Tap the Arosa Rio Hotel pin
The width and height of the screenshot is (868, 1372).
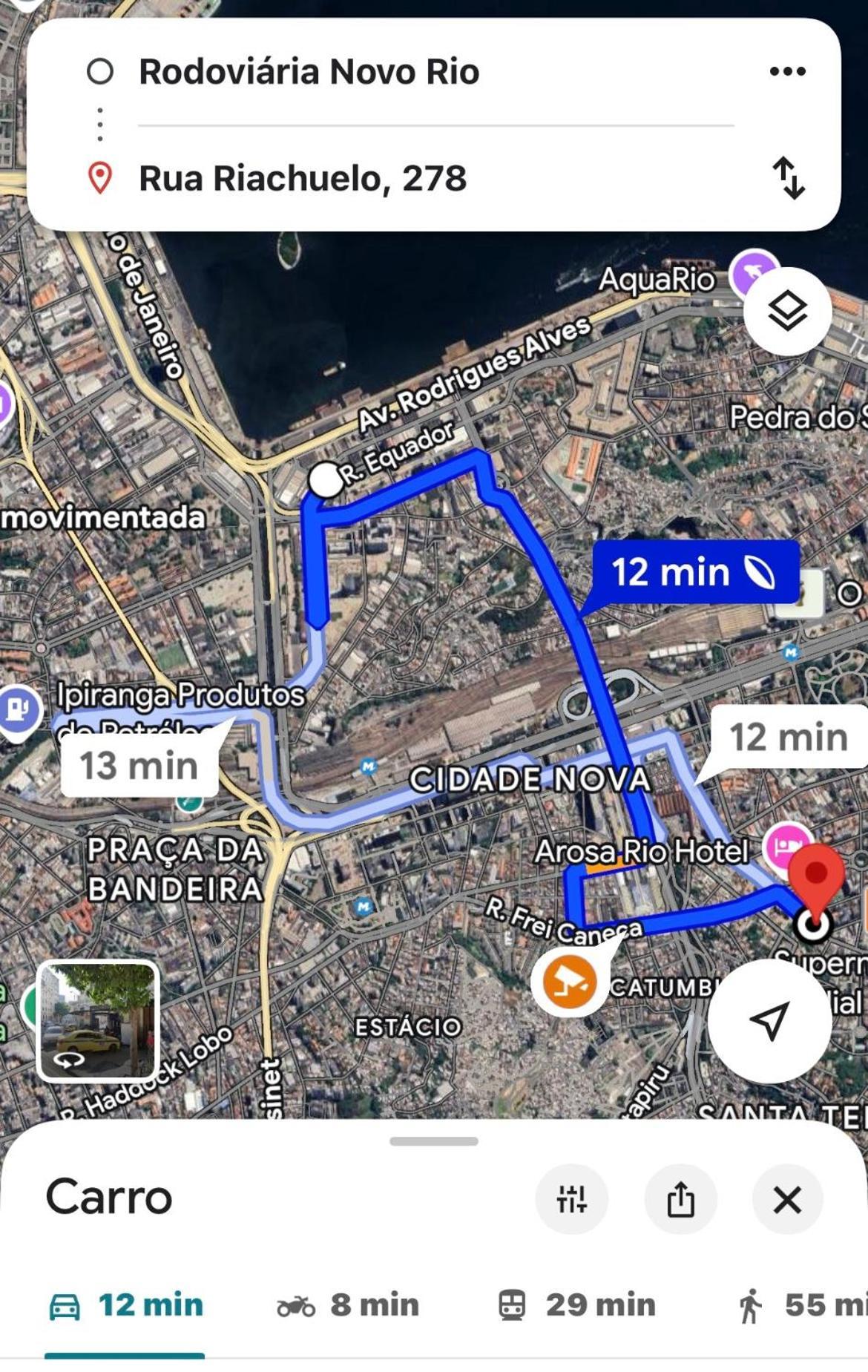pyautogui.click(x=786, y=846)
